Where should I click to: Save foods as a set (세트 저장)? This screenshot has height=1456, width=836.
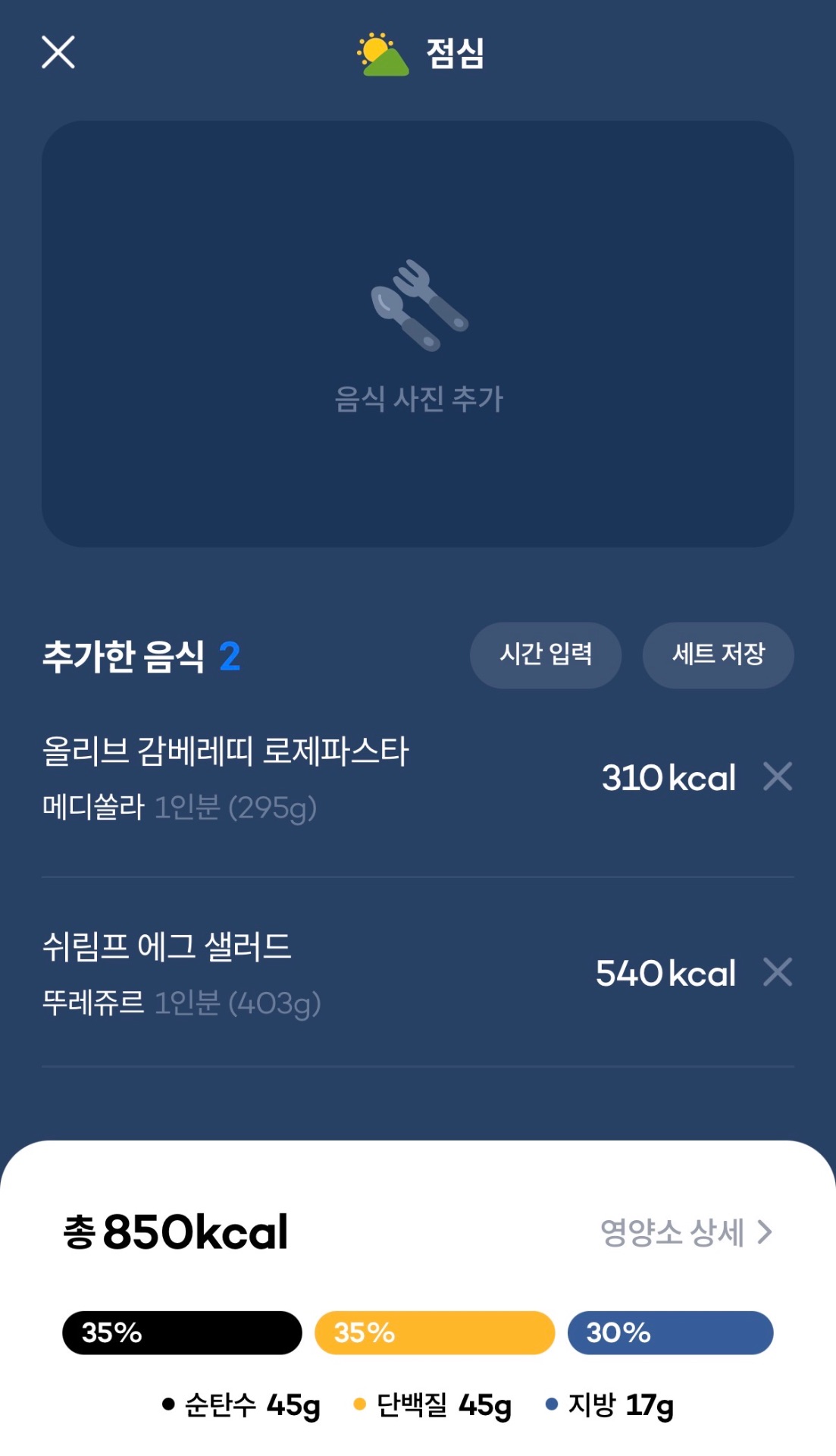click(x=718, y=654)
